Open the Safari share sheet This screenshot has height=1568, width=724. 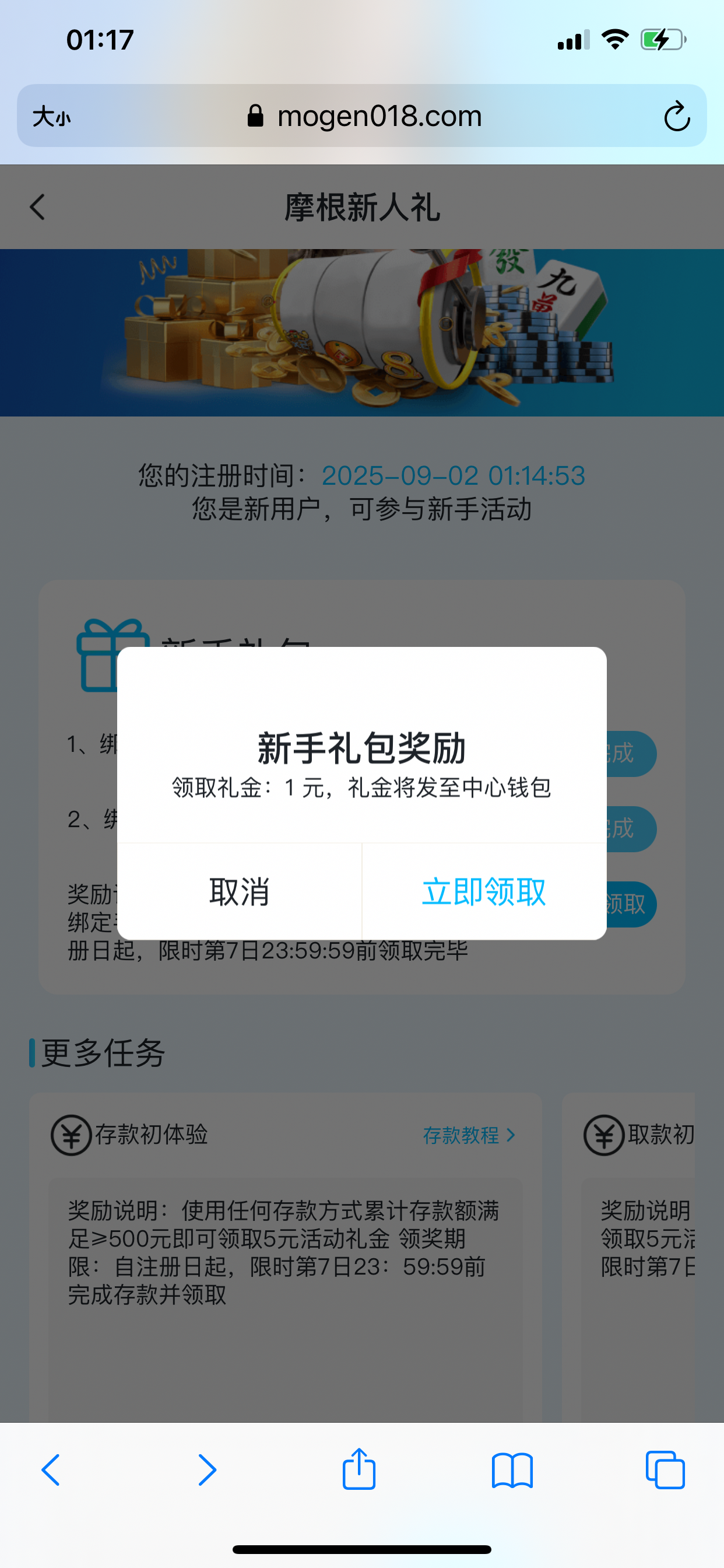(359, 1469)
